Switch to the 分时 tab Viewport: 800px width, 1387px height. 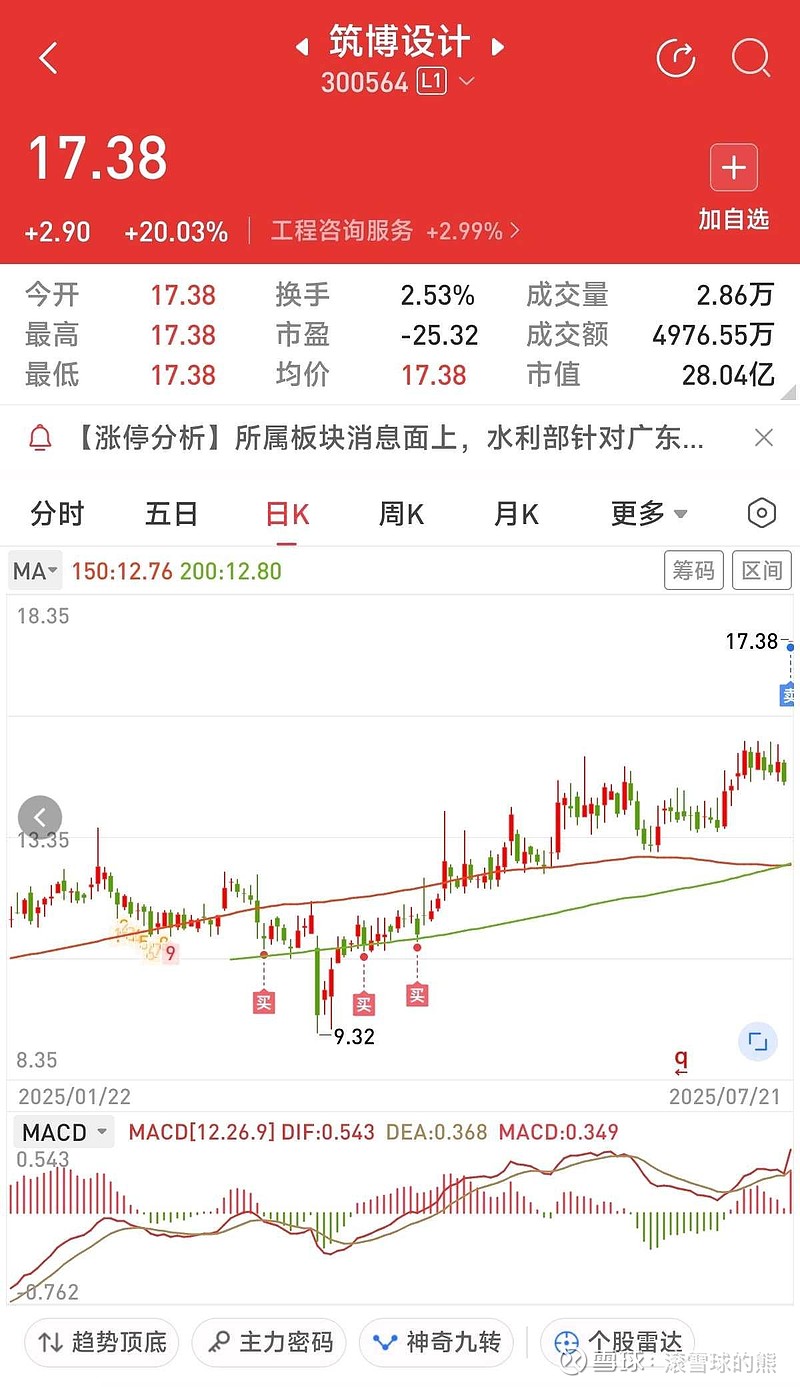click(57, 515)
